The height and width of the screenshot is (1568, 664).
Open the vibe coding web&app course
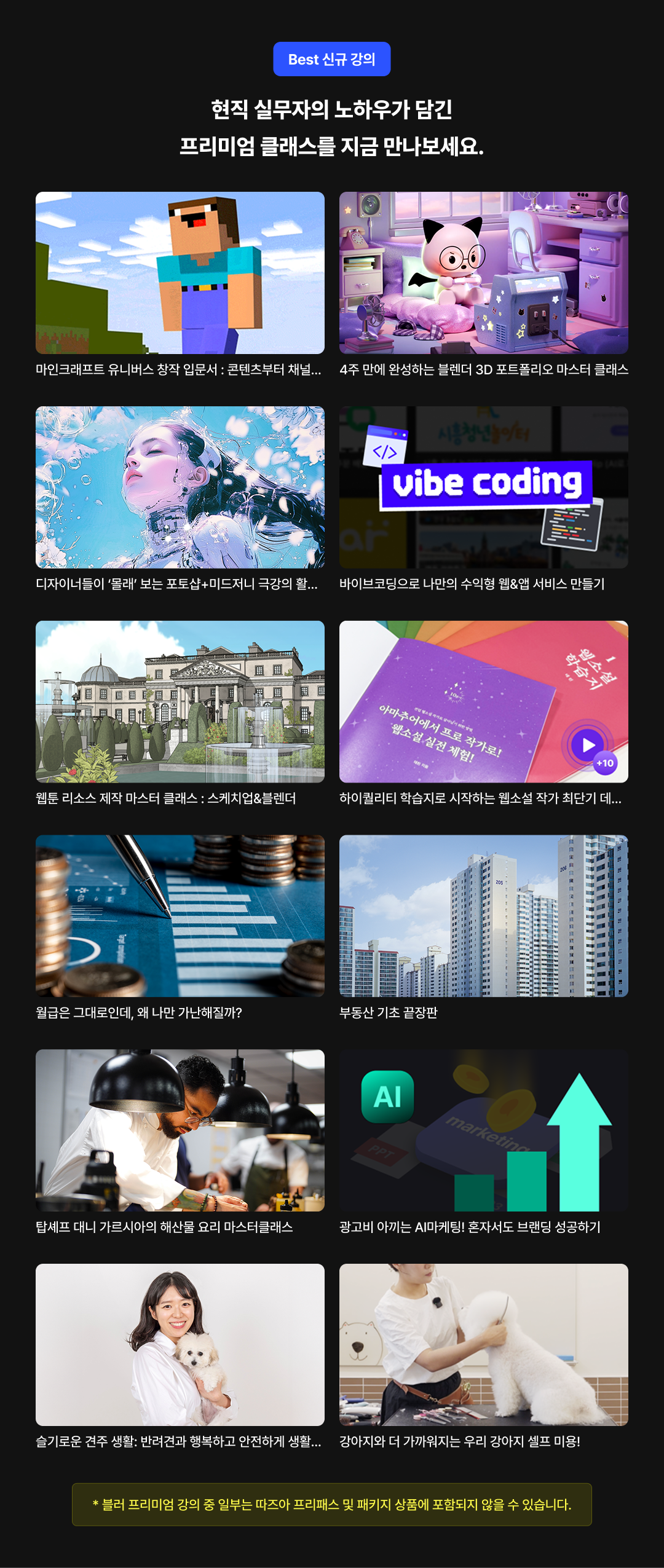click(483, 487)
